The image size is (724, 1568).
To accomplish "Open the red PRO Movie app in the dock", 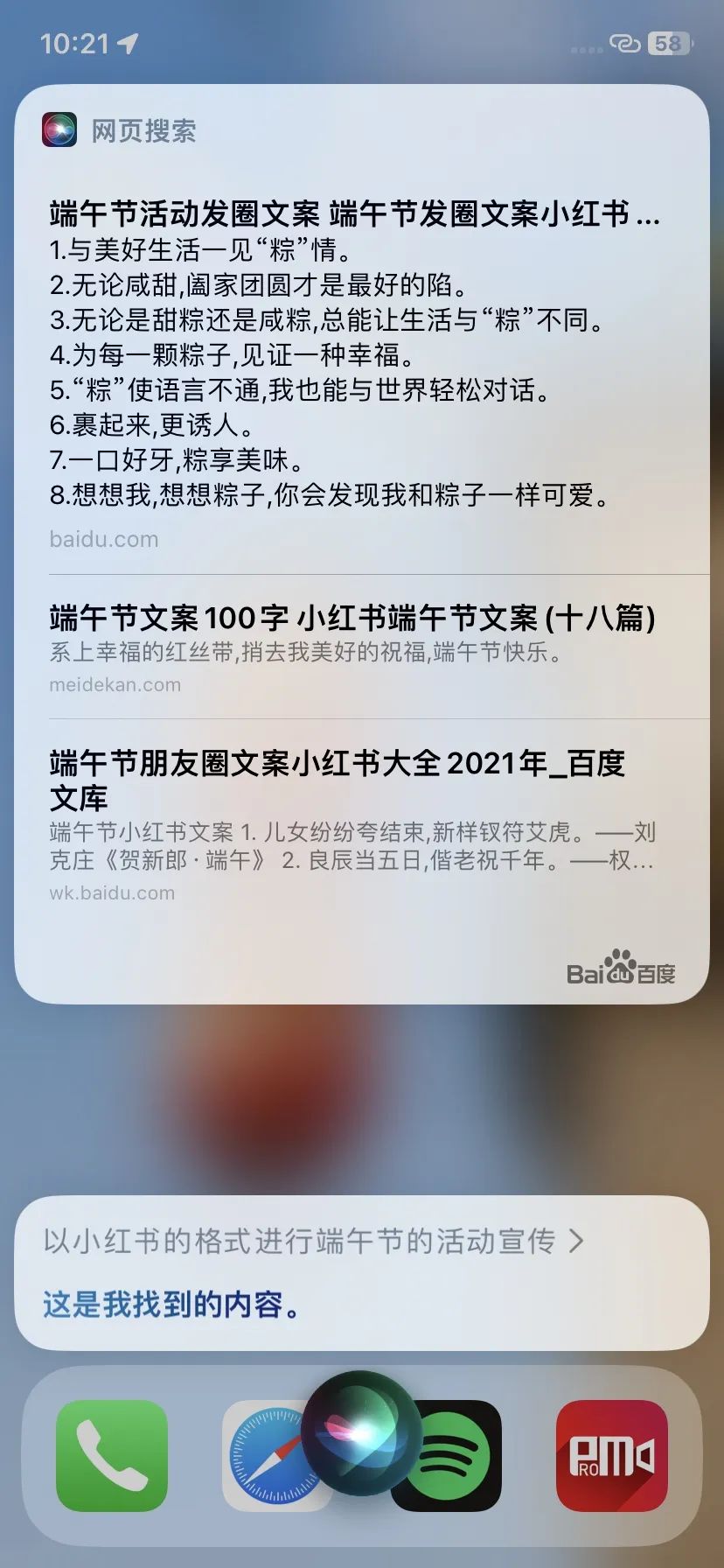I will [x=611, y=1456].
